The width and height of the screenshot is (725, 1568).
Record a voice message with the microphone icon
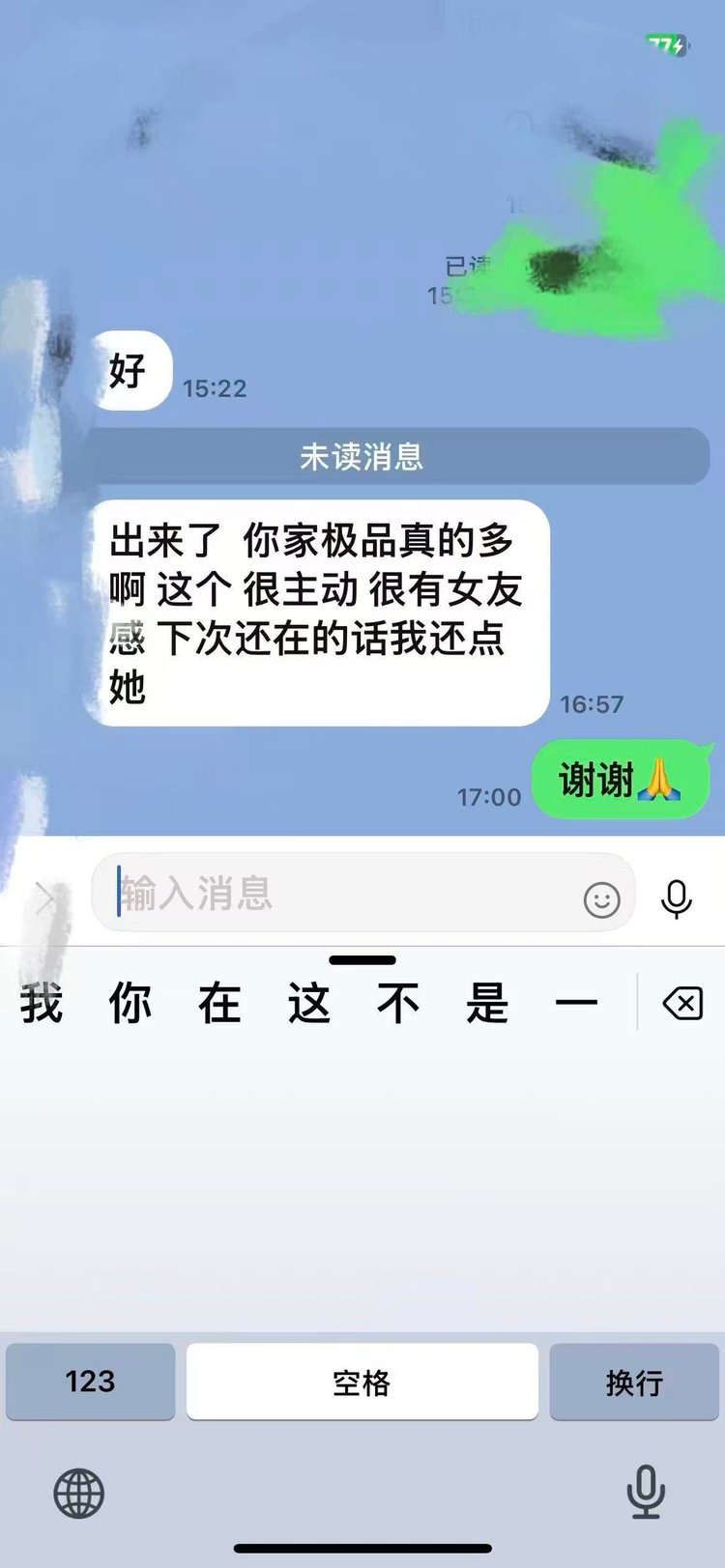pos(676,898)
